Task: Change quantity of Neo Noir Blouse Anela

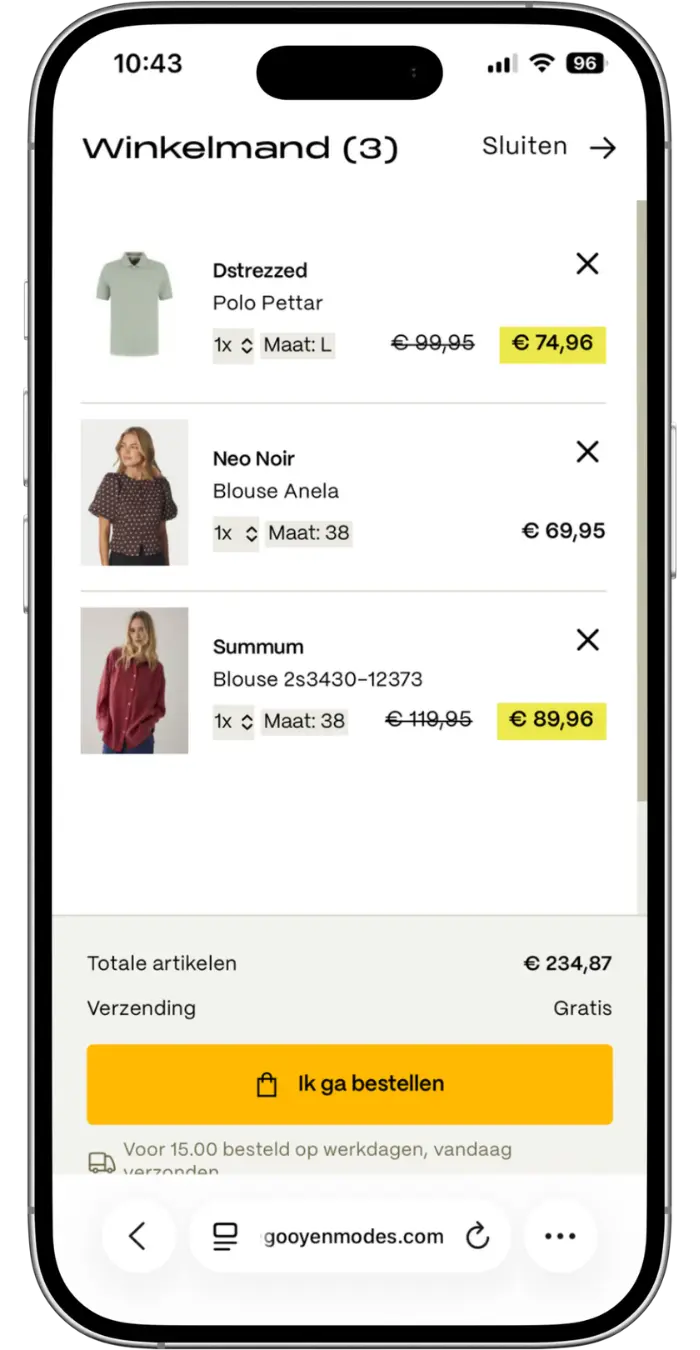Action: [x=234, y=533]
